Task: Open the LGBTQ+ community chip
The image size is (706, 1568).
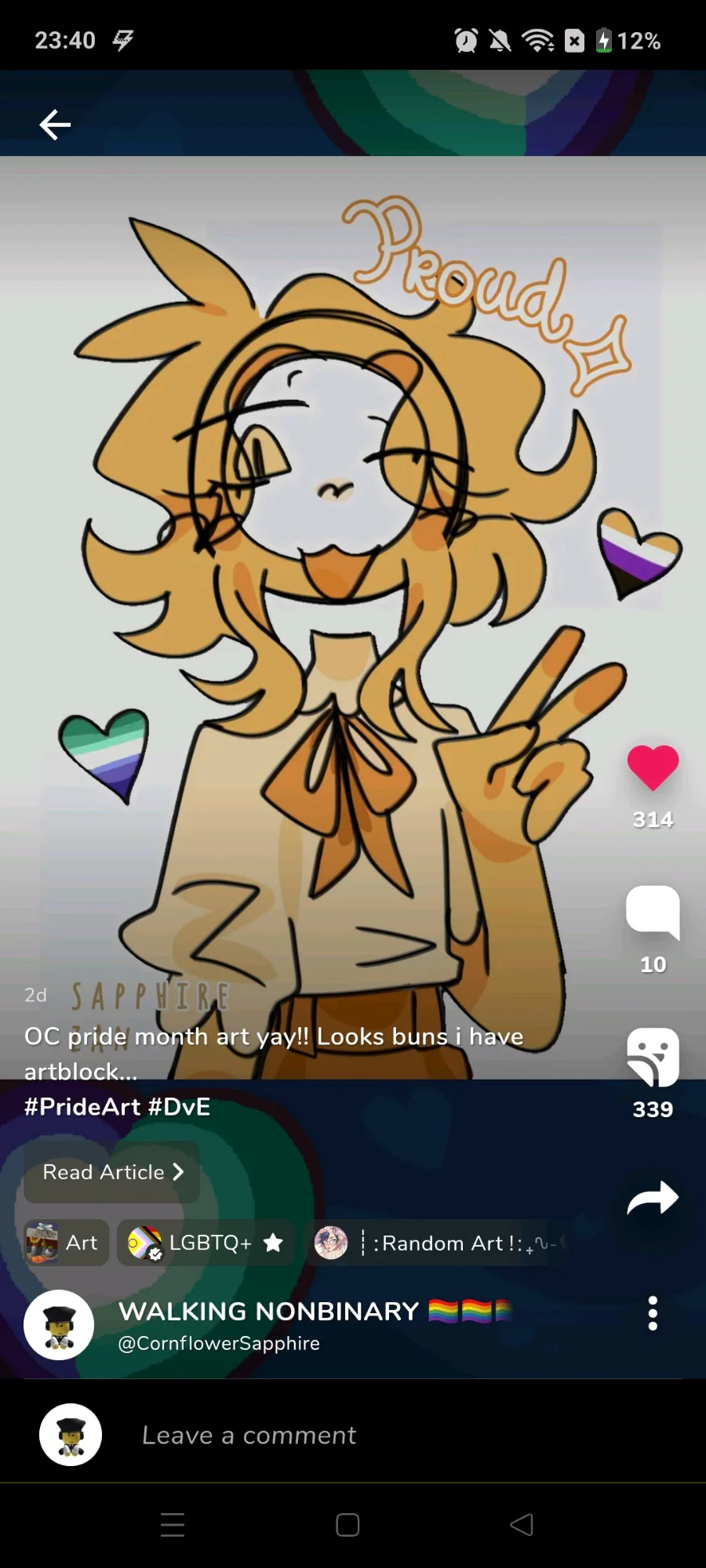Action: (x=206, y=1243)
